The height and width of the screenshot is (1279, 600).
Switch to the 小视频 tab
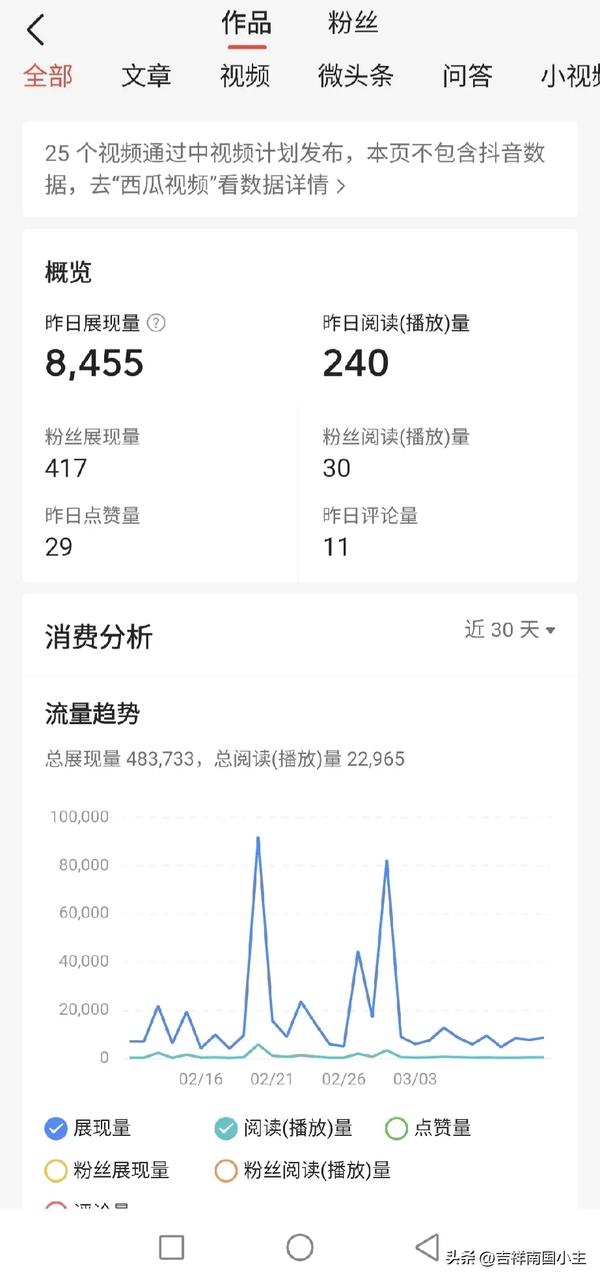click(570, 76)
